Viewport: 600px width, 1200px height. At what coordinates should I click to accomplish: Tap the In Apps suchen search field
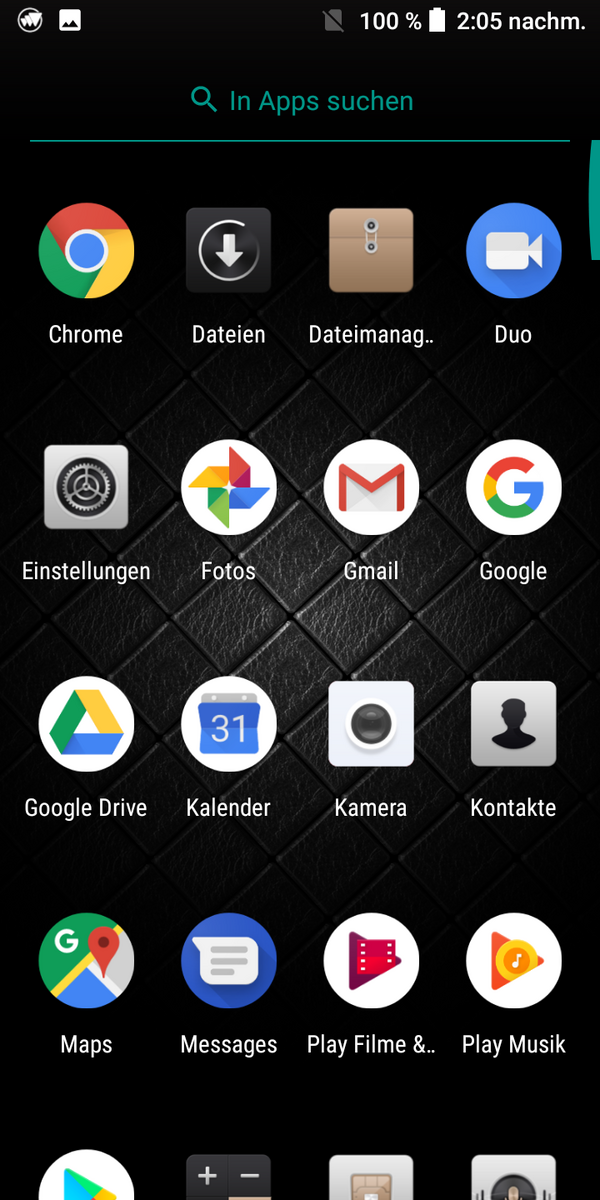click(300, 101)
